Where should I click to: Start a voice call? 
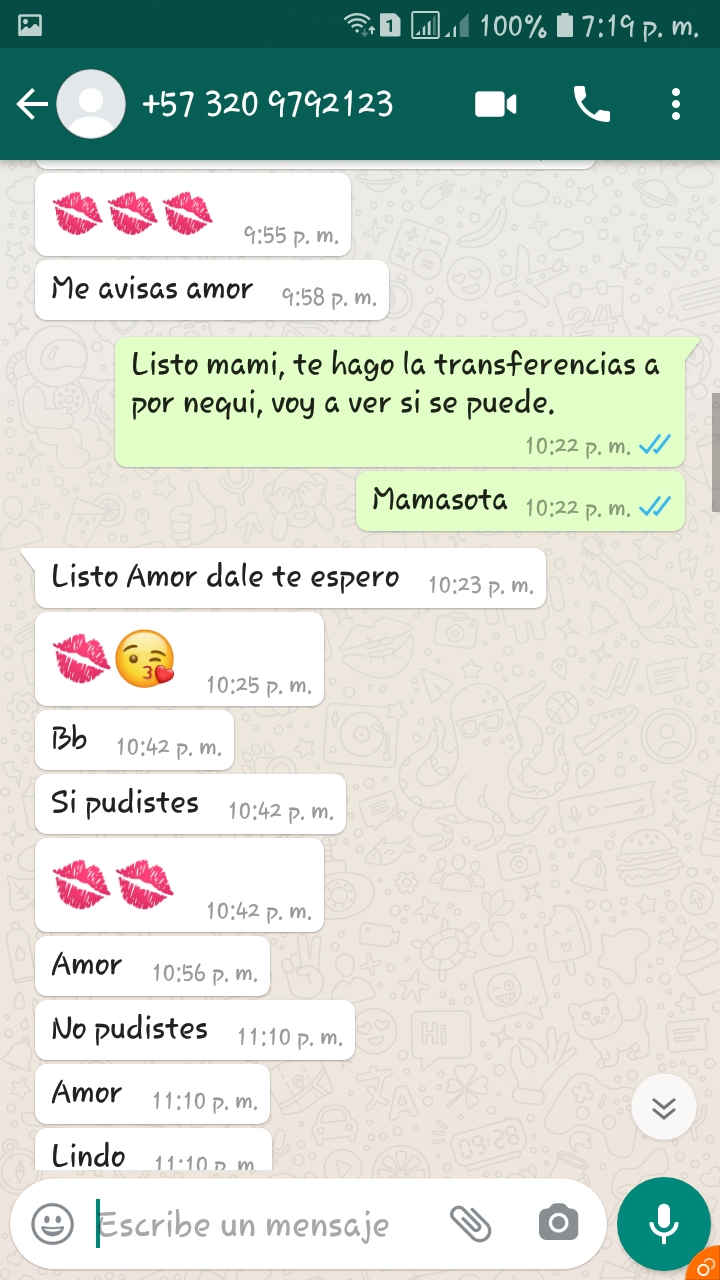(591, 104)
